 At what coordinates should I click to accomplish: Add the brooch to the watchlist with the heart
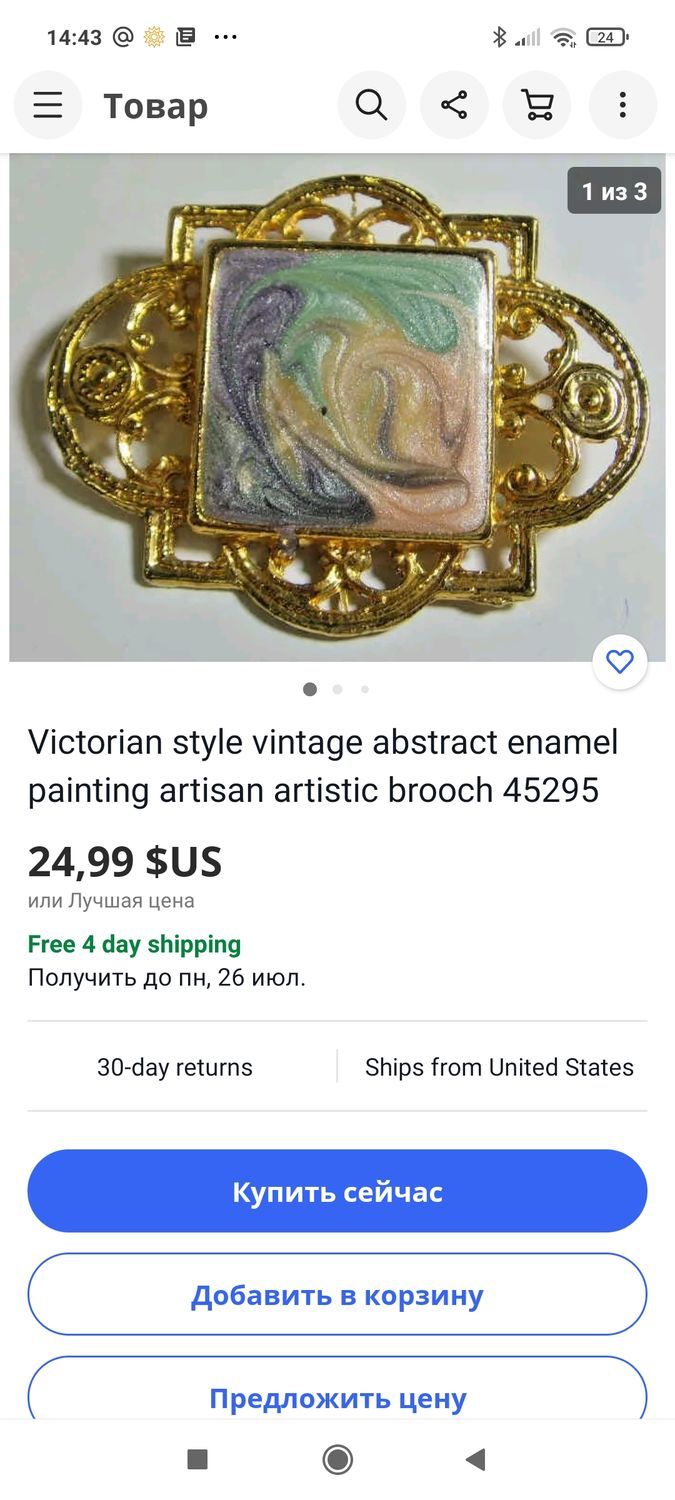tap(620, 662)
